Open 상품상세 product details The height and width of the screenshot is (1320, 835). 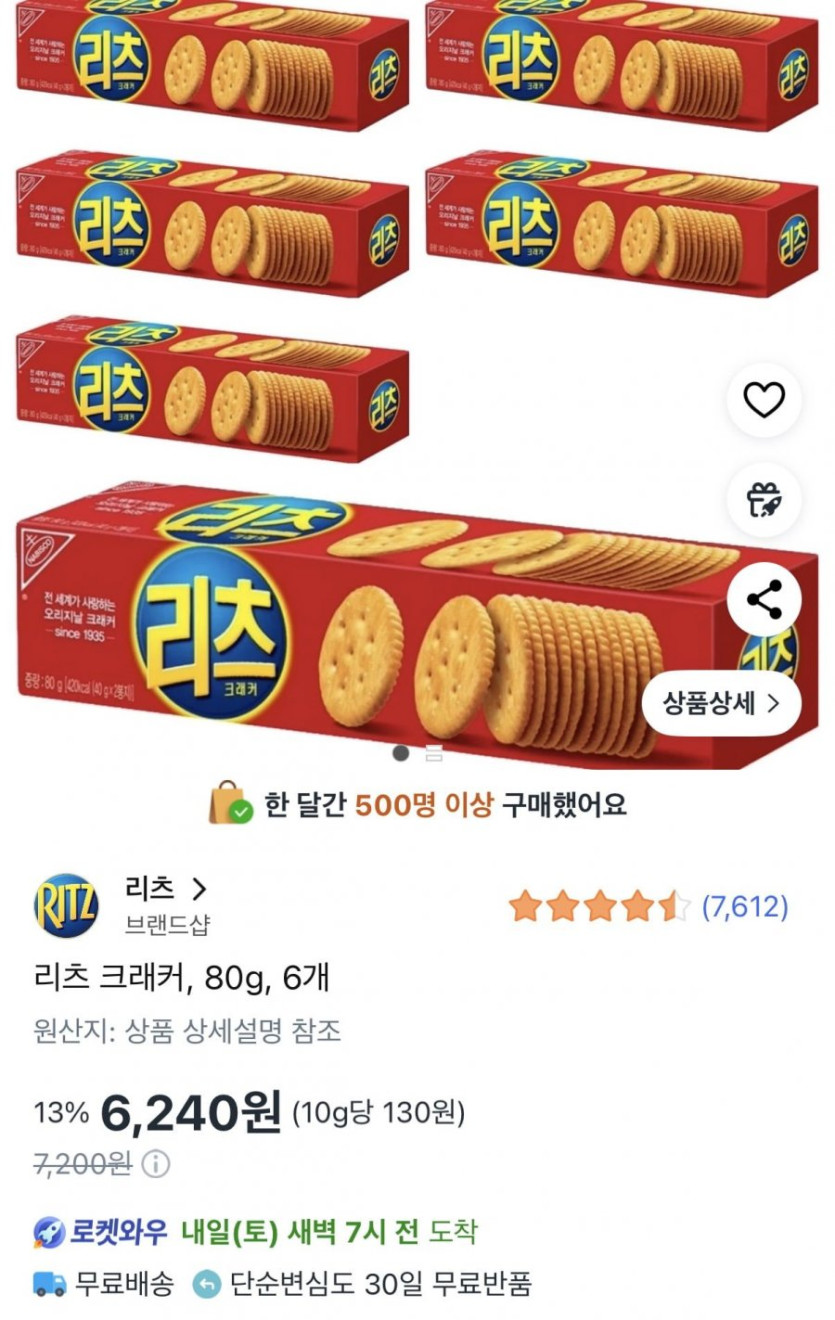pos(721,703)
